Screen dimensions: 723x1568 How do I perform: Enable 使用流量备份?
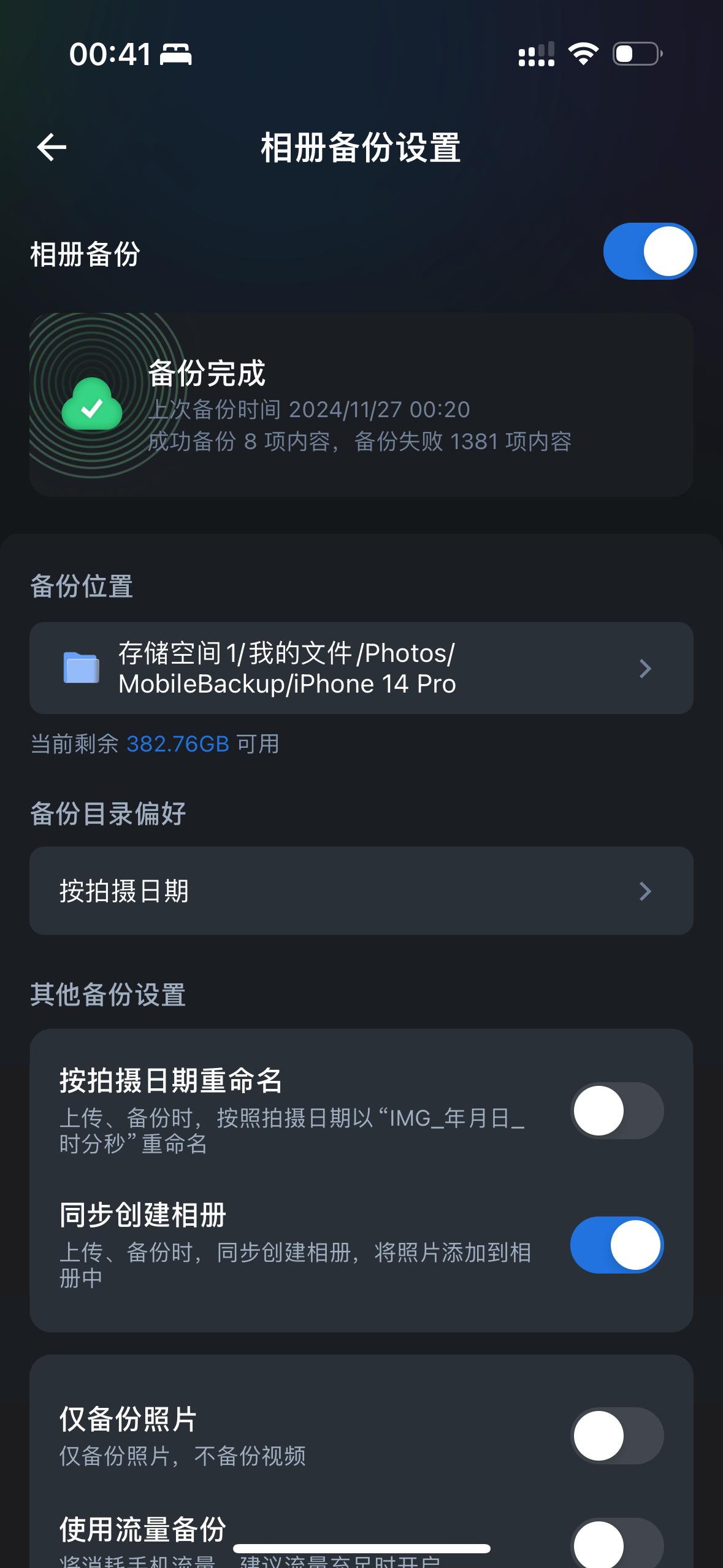[x=617, y=1543]
